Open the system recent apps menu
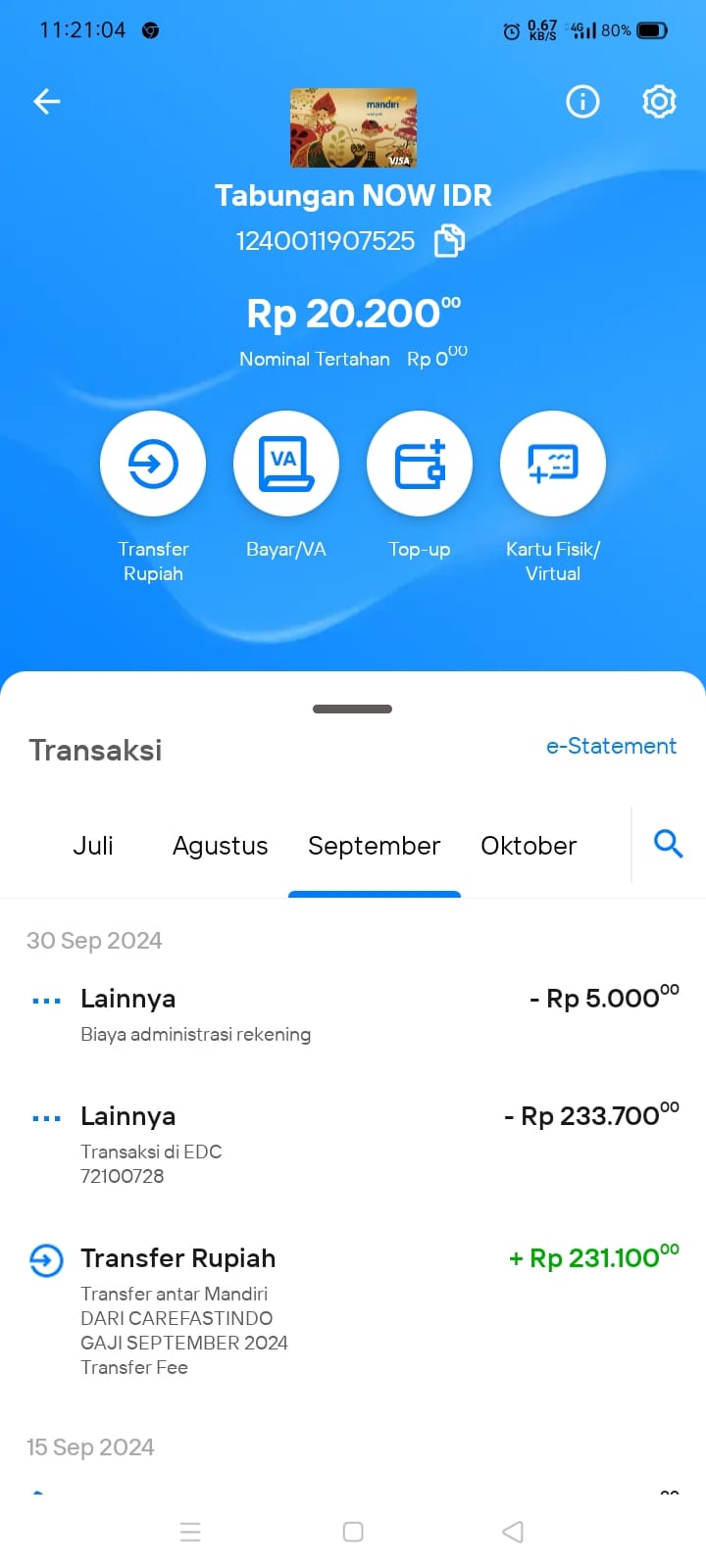 coord(190,1532)
